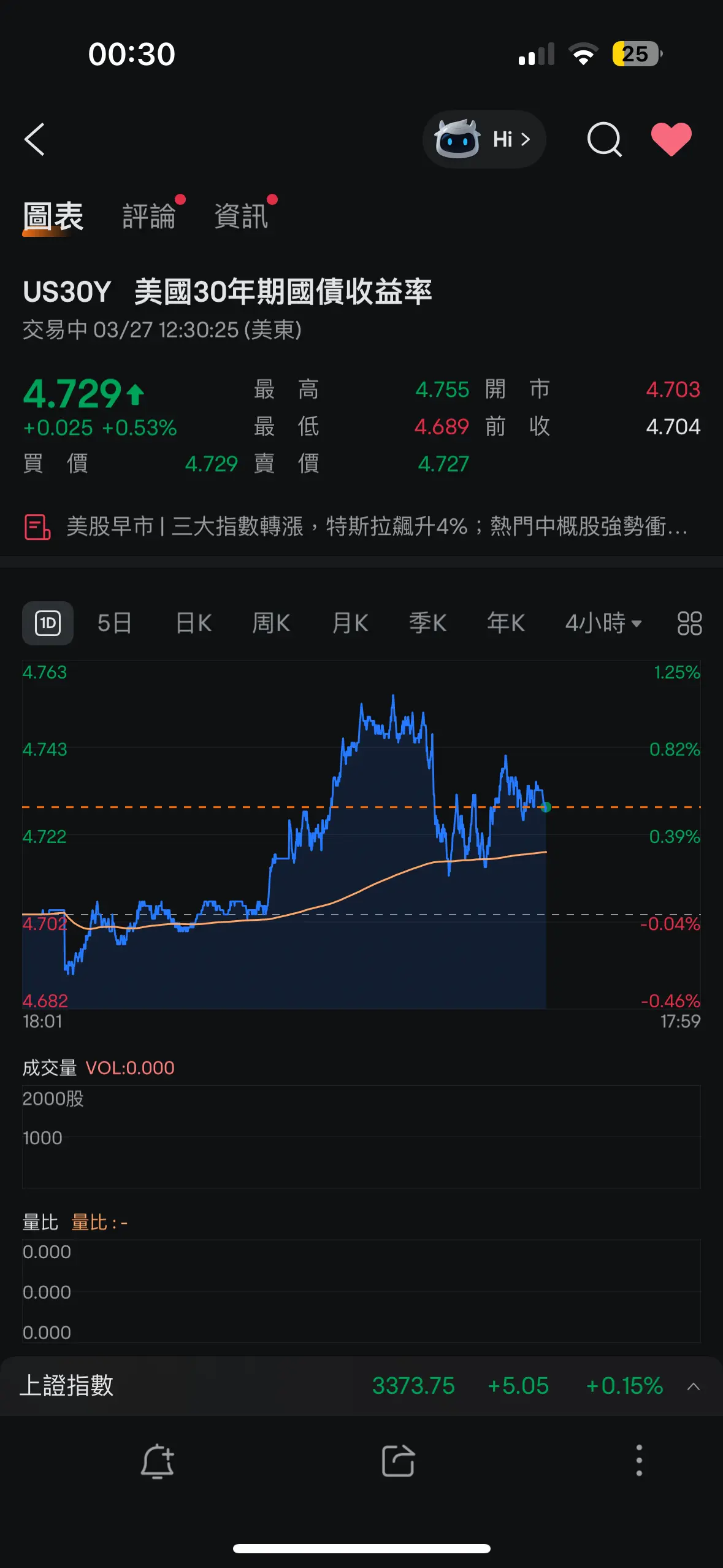This screenshot has height=1568, width=723.
Task: Select the 日K chart period
Action: (194, 623)
